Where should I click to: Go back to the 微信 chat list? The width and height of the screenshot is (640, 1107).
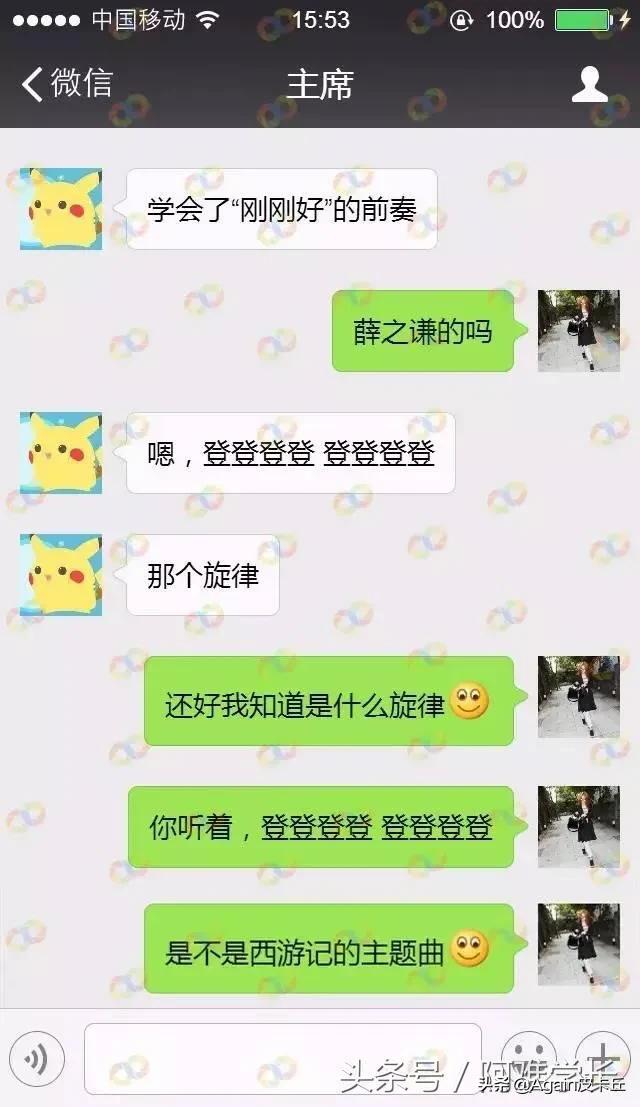pos(67,84)
